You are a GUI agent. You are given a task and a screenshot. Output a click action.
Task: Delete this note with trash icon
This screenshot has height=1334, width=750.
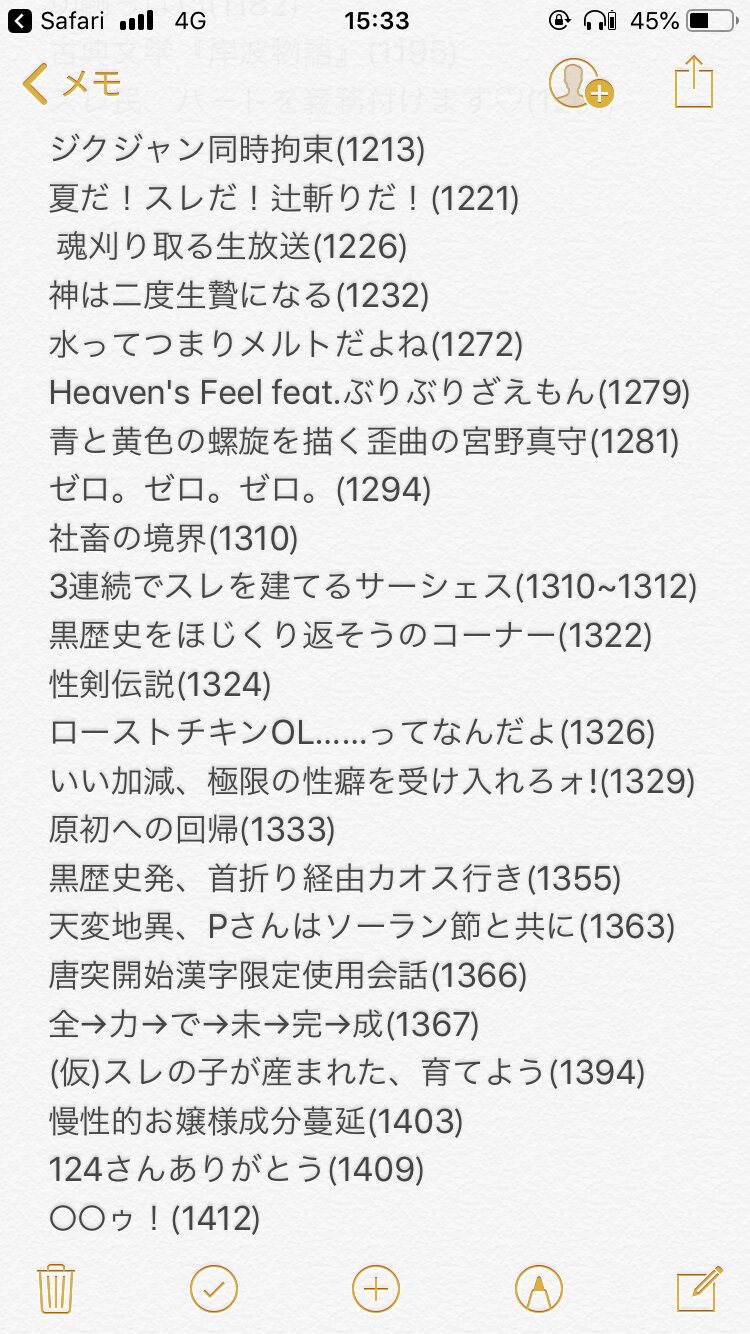coord(55,1288)
